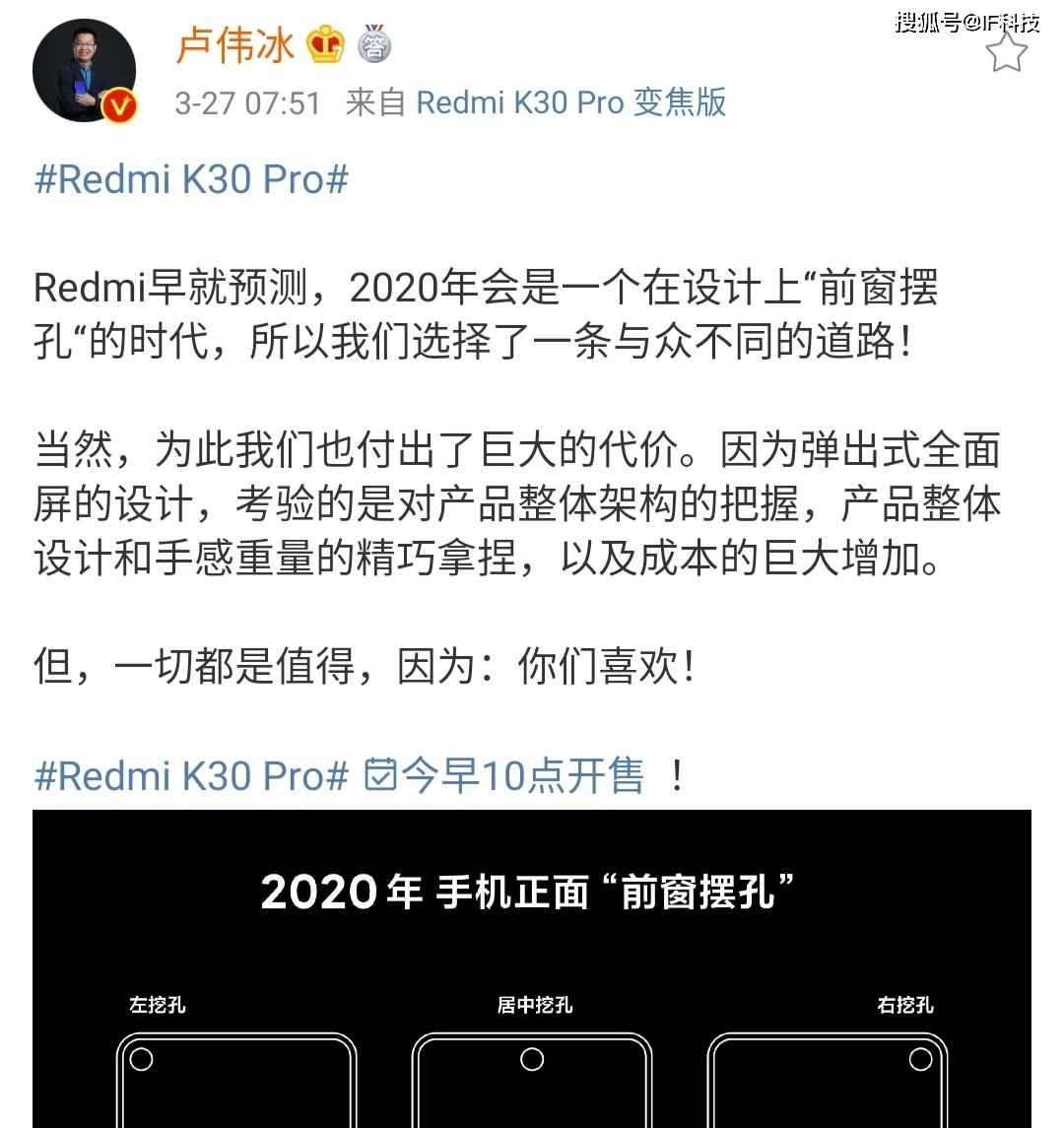This screenshot has width=1064, height=1128.
Task: Tap the username 卢伟冰
Action: pos(234,45)
